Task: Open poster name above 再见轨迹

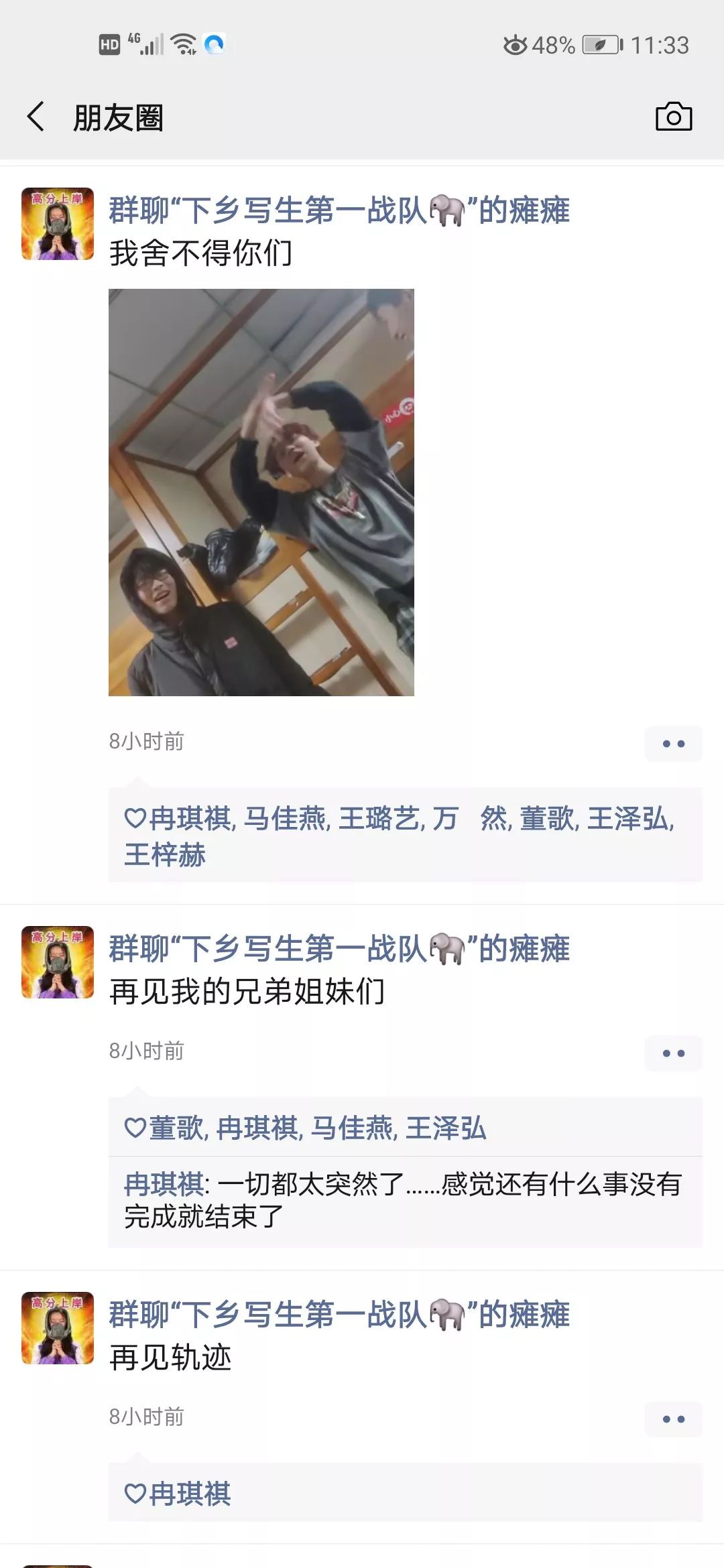Action: [339, 1315]
